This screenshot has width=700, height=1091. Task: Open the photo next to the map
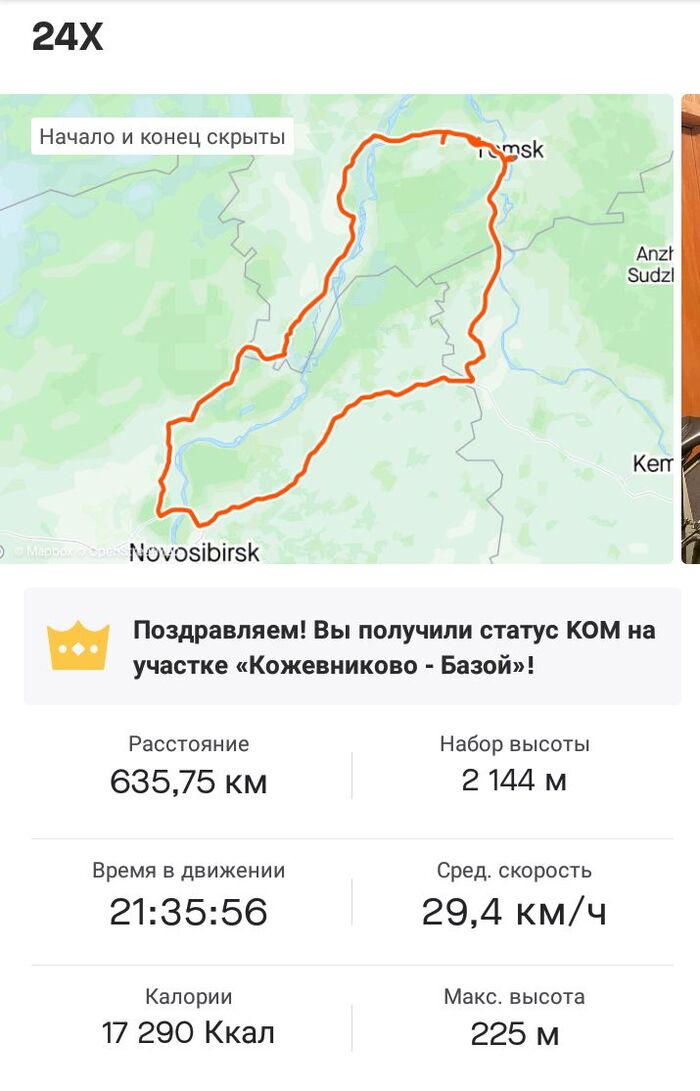[690, 330]
